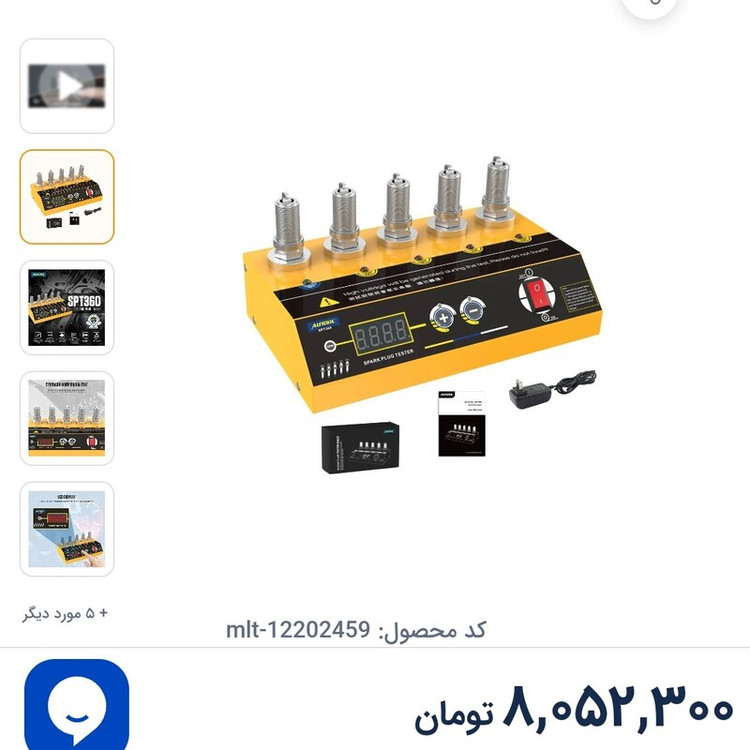Select the highlighted spark plug tester thumbnail
The width and height of the screenshot is (750, 750).
tap(67, 197)
